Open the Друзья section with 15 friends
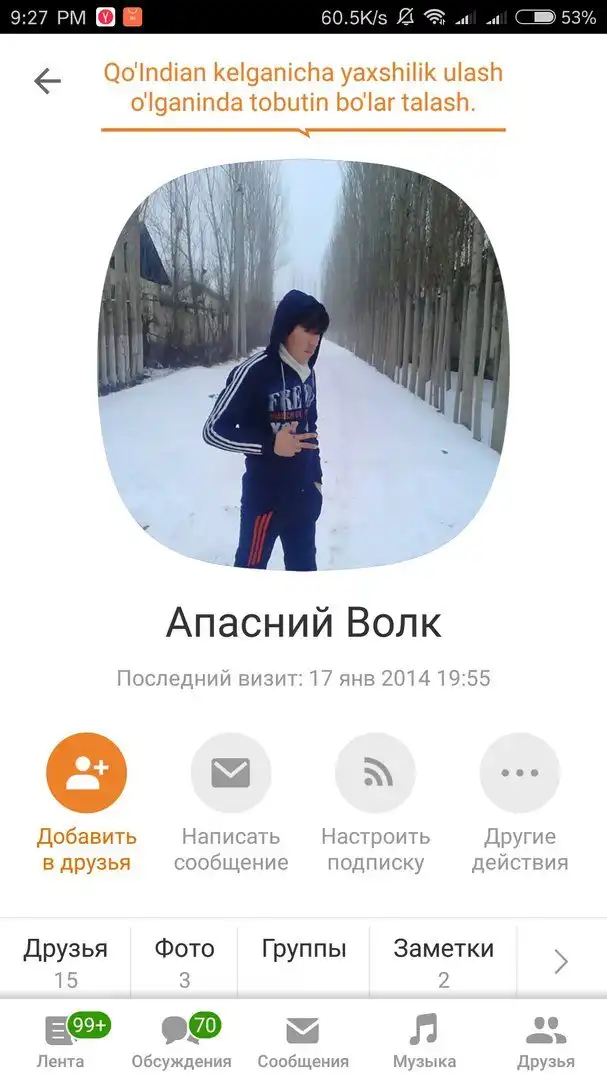The height and width of the screenshot is (1080, 607). (66, 962)
